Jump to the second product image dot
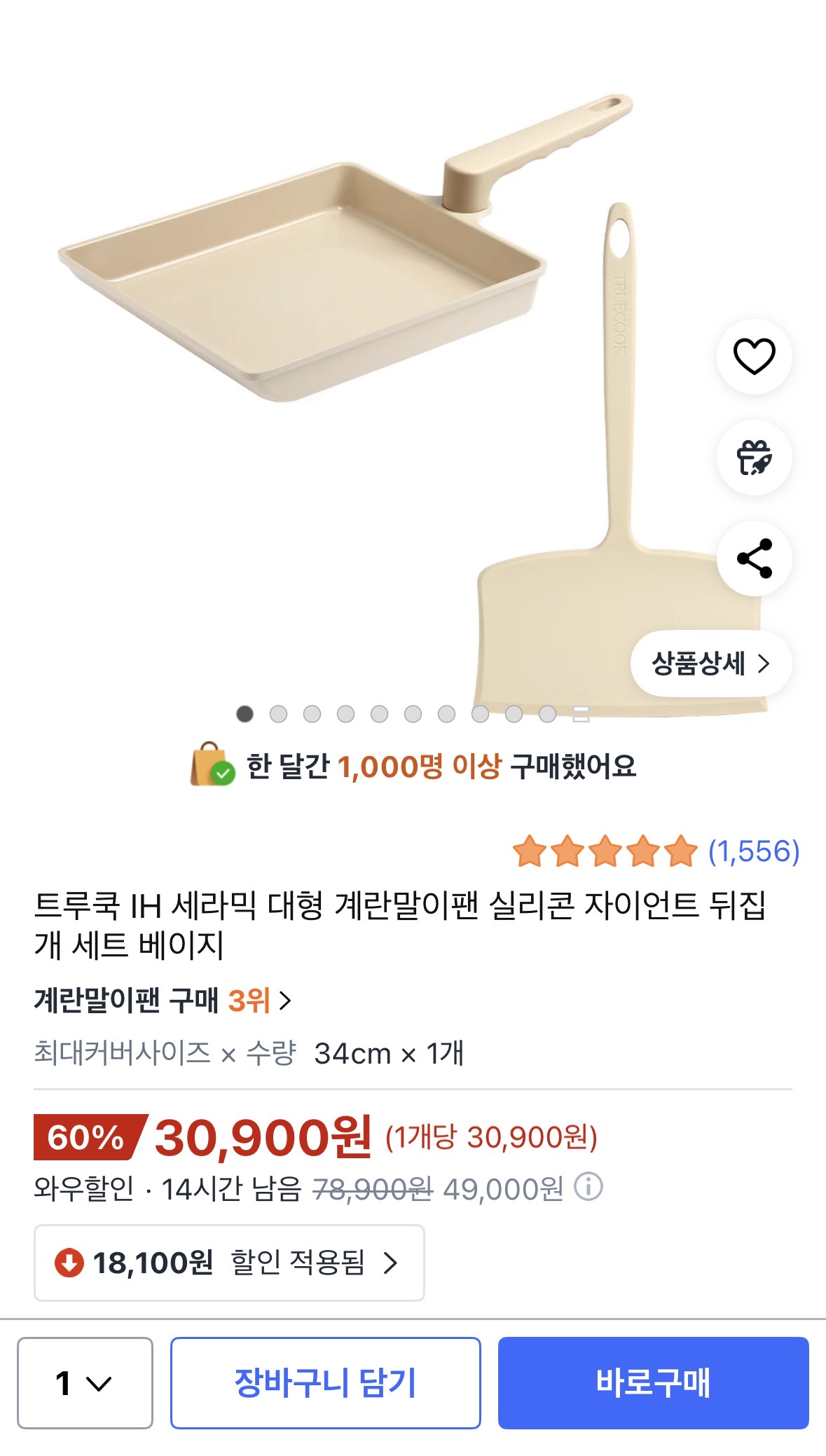This screenshot has height=1456, width=826. pos(278,714)
